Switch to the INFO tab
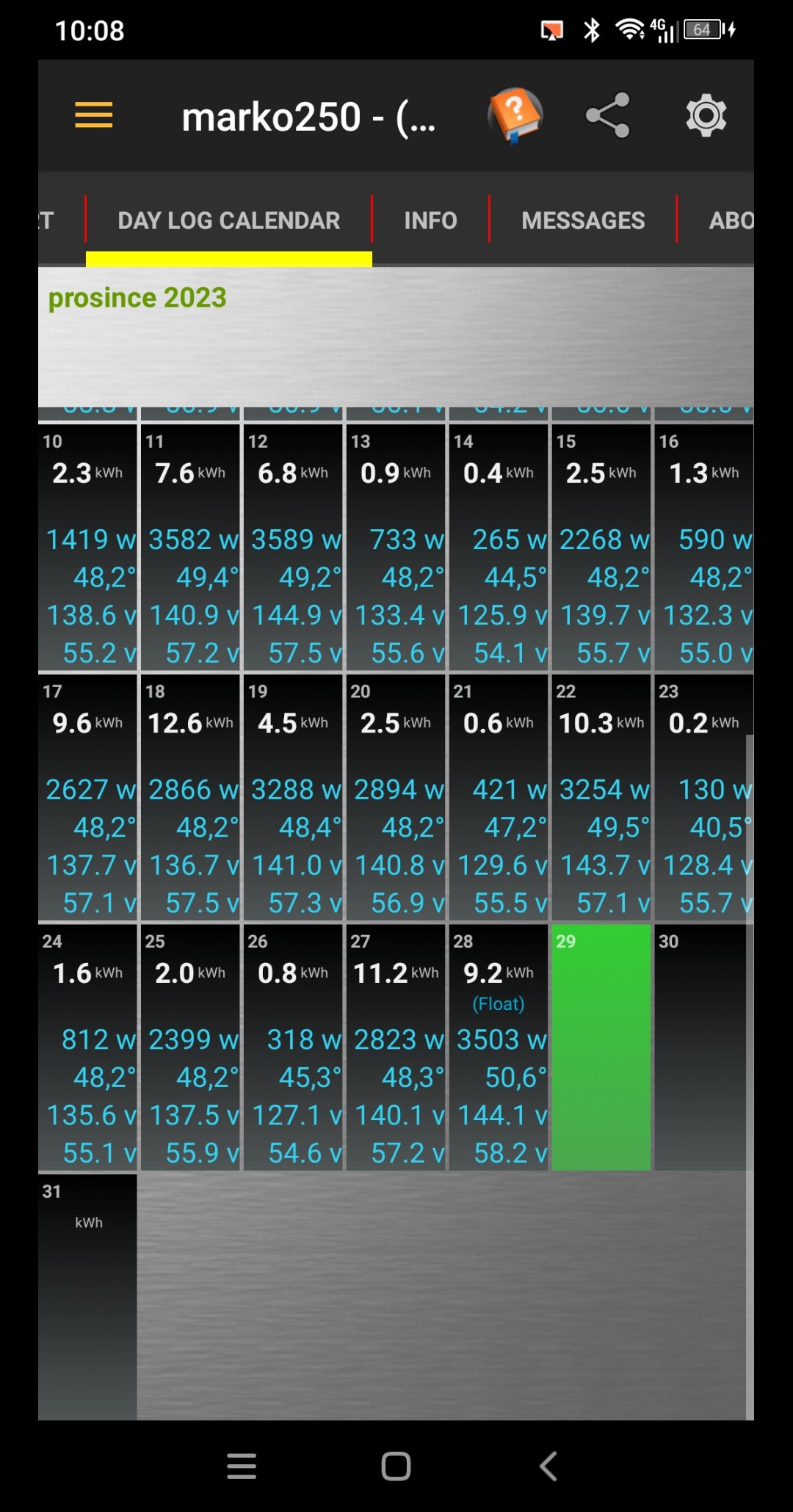This screenshot has height=1512, width=793. click(x=430, y=220)
